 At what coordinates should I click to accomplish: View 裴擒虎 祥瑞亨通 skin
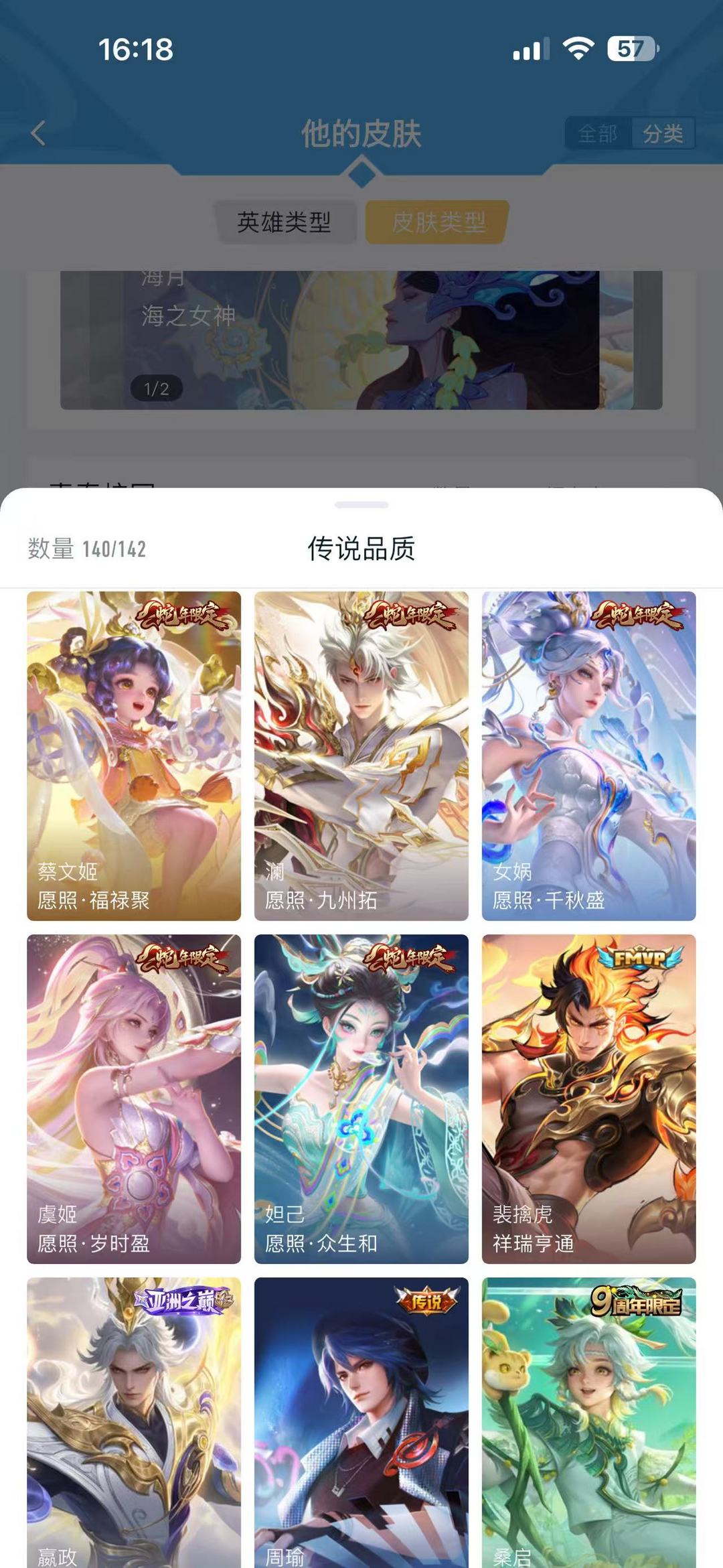coord(589,1098)
